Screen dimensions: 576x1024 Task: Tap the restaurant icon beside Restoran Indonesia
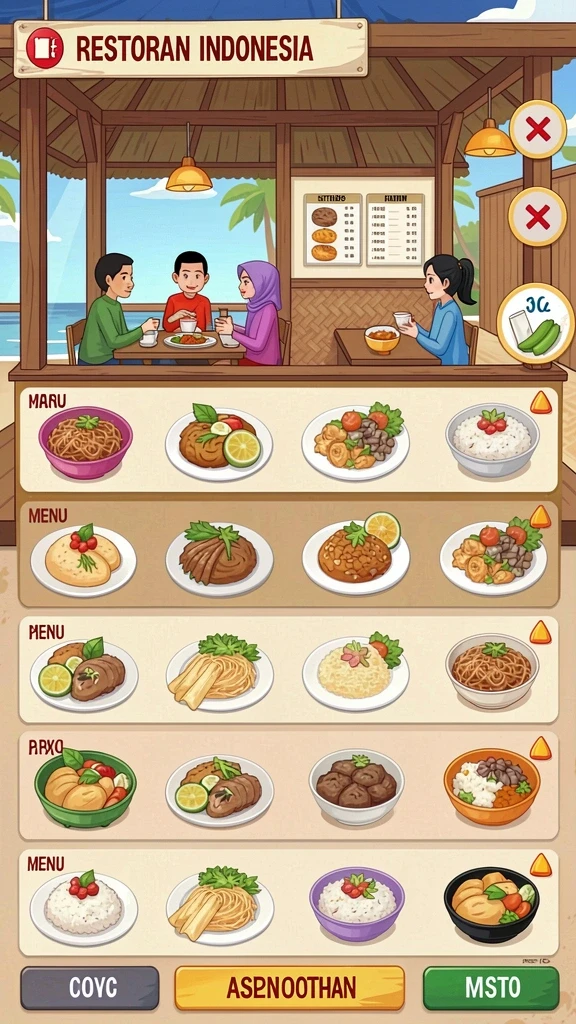point(45,49)
